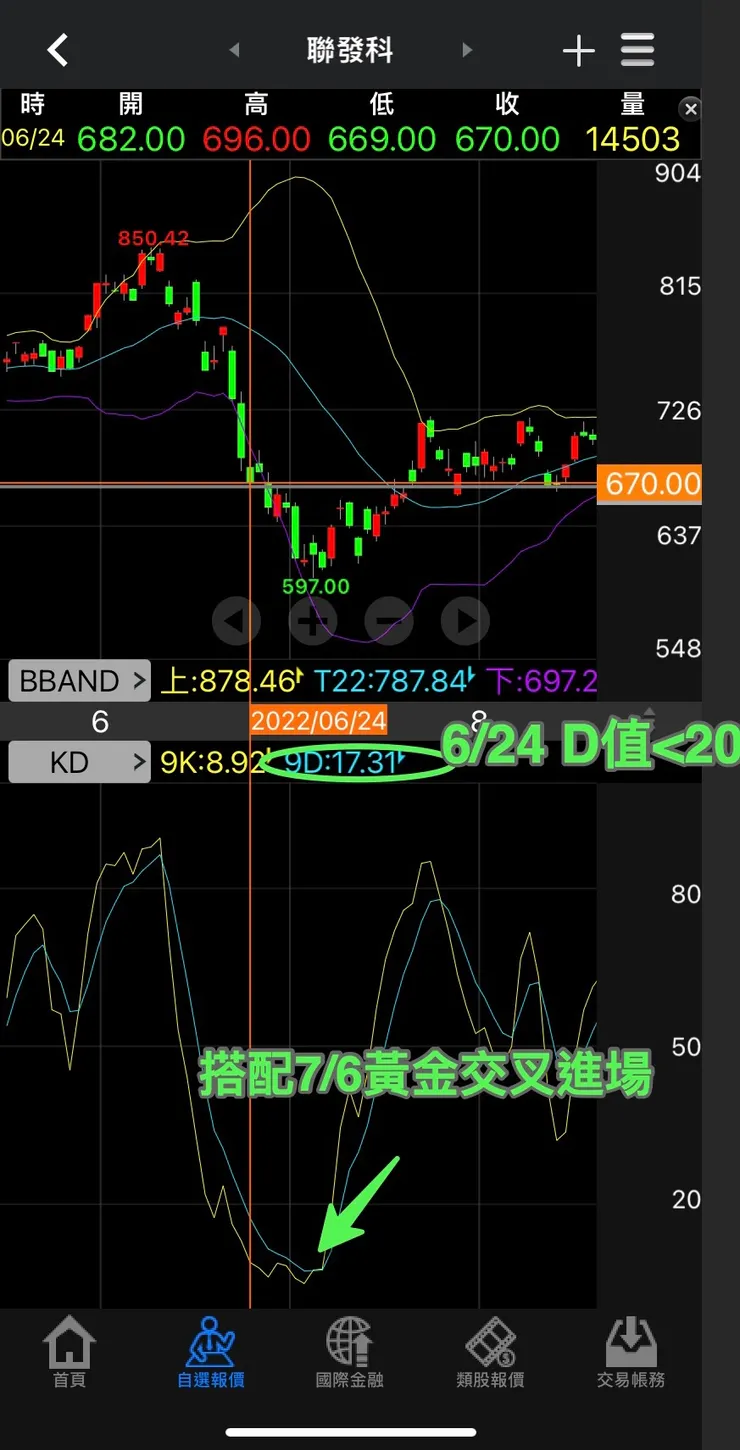The width and height of the screenshot is (740, 1450).
Task: Move chart cursor left
Action: coord(236,621)
